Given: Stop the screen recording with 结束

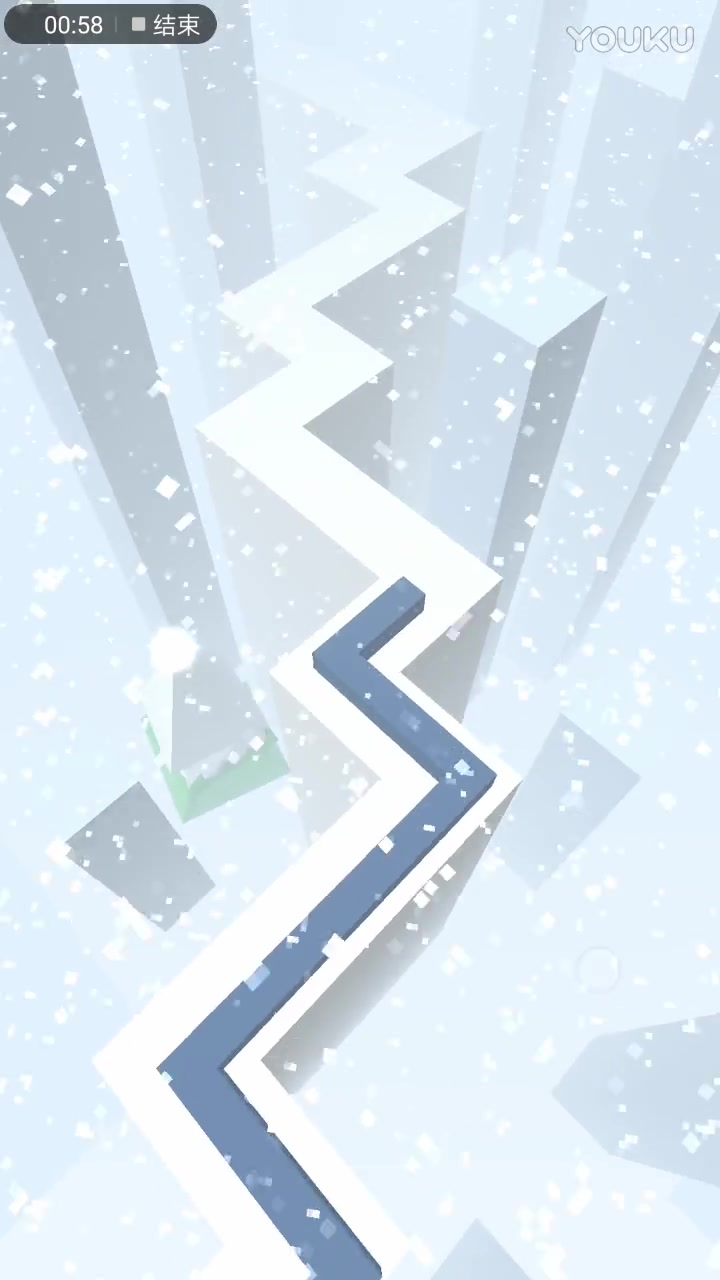Looking at the screenshot, I should coord(166,25).
